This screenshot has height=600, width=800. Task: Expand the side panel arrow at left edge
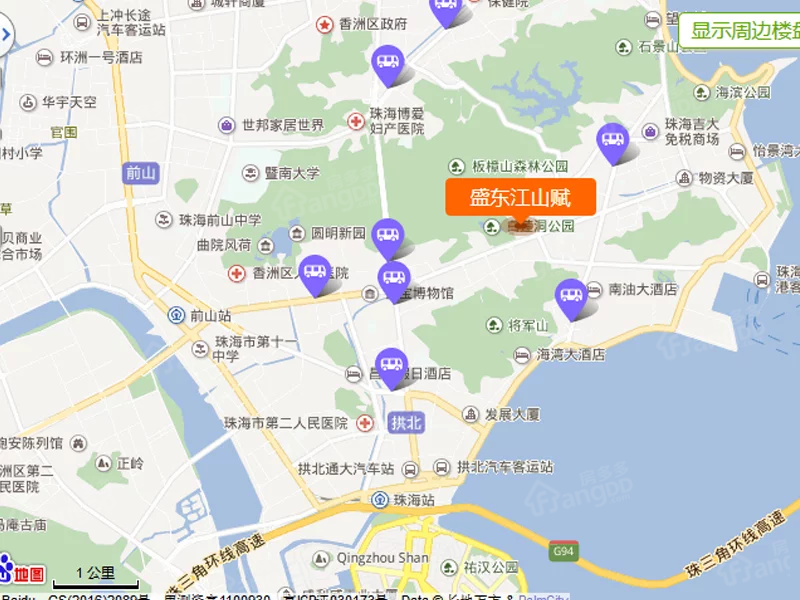(x=4, y=37)
